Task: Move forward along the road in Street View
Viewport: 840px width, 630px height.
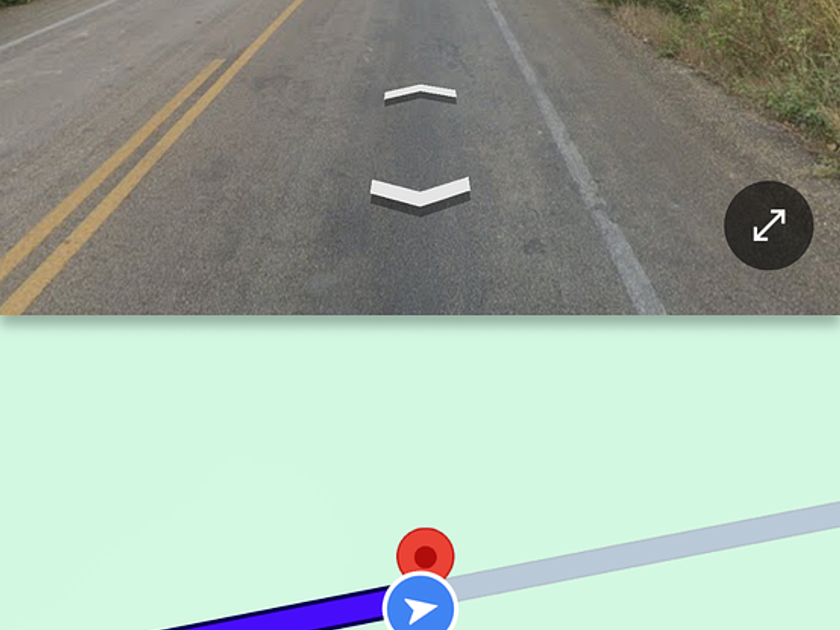Action: point(420,94)
